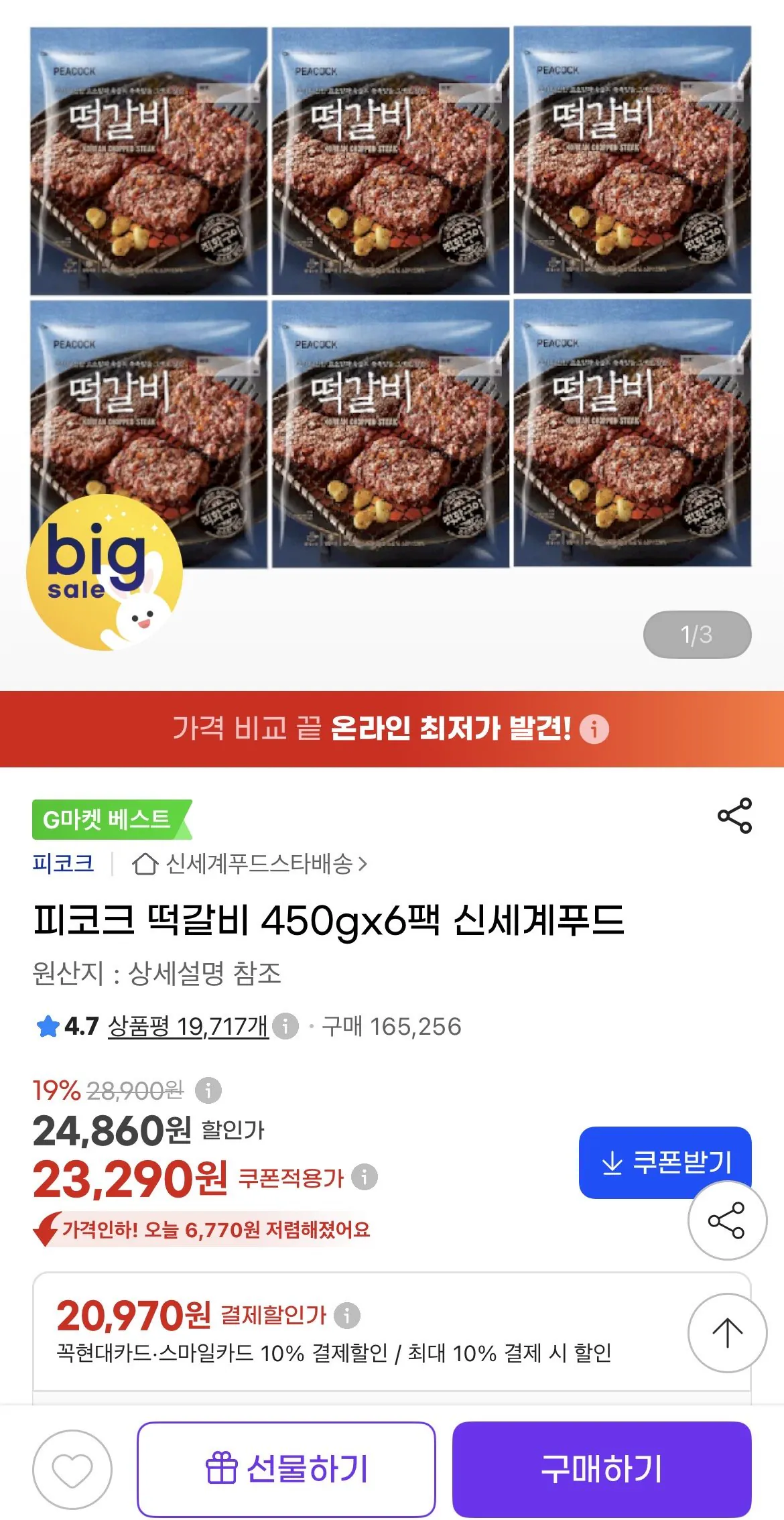View the 상품평 19,717개 reviews
This screenshot has width=784, height=1520.
pos(188,1026)
